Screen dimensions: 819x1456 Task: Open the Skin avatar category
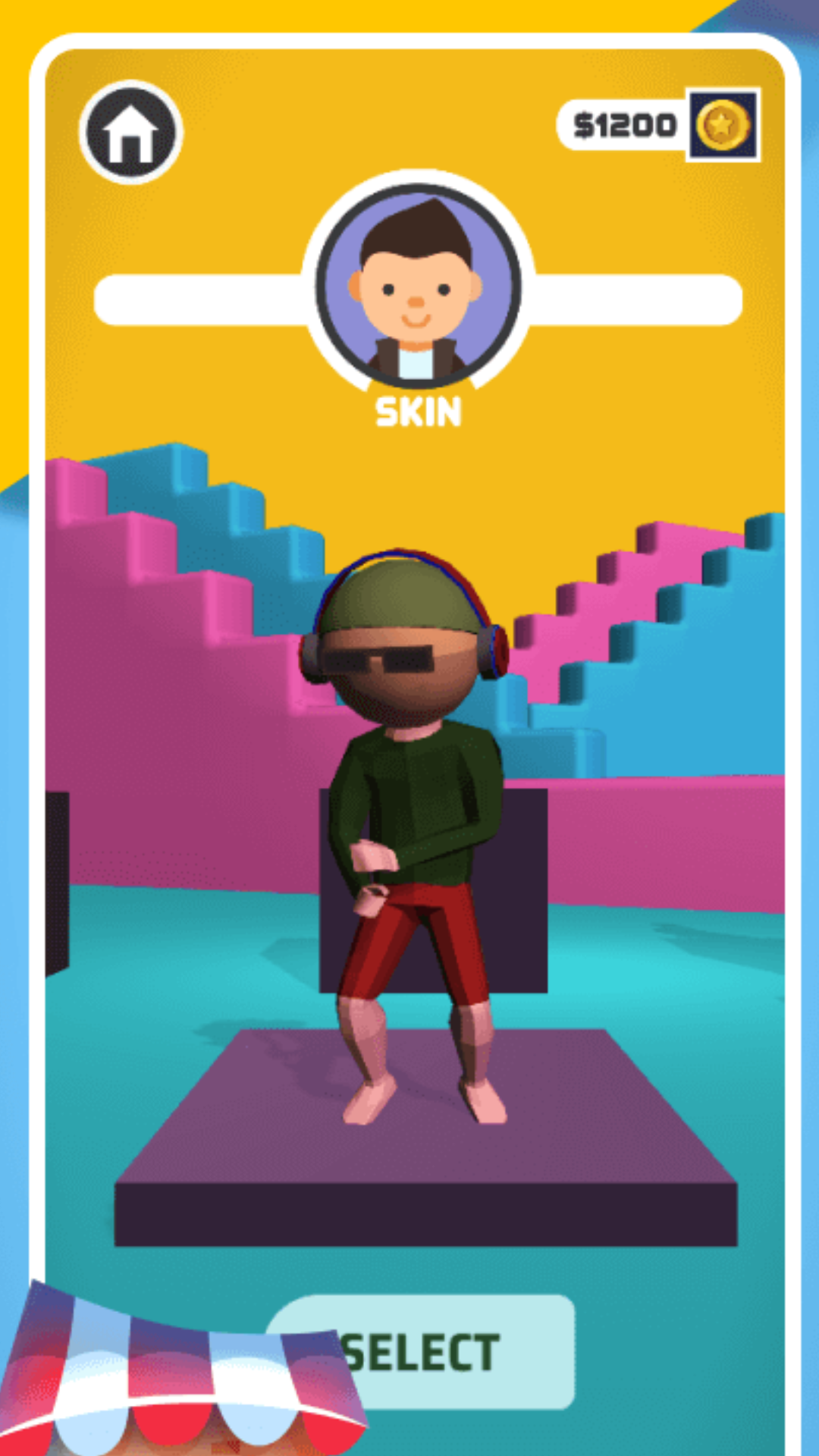tap(418, 287)
